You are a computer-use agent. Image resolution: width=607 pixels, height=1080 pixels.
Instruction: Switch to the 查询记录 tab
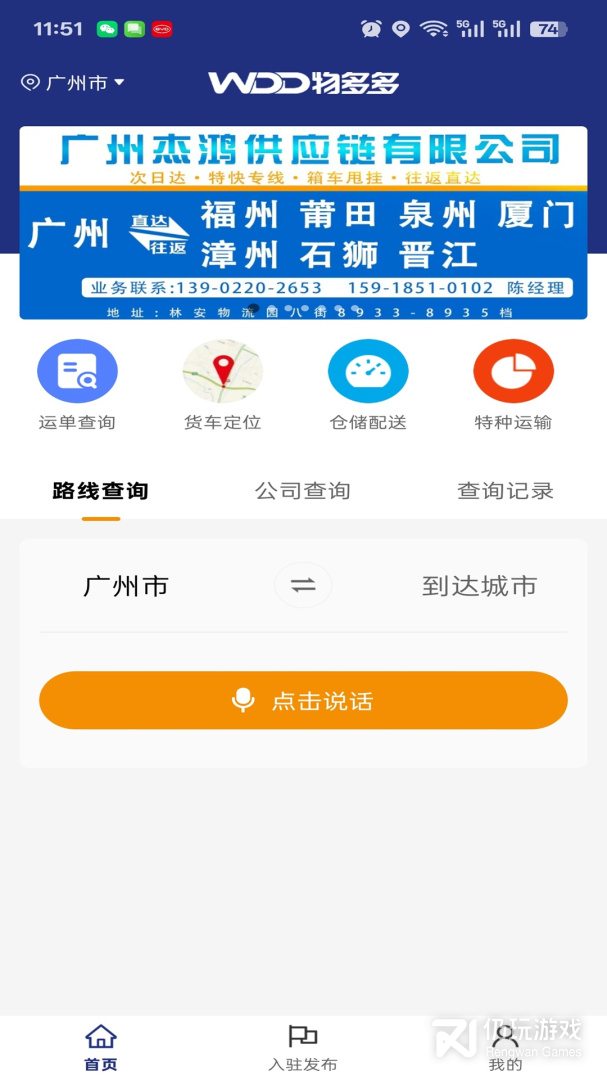pyautogui.click(x=505, y=491)
